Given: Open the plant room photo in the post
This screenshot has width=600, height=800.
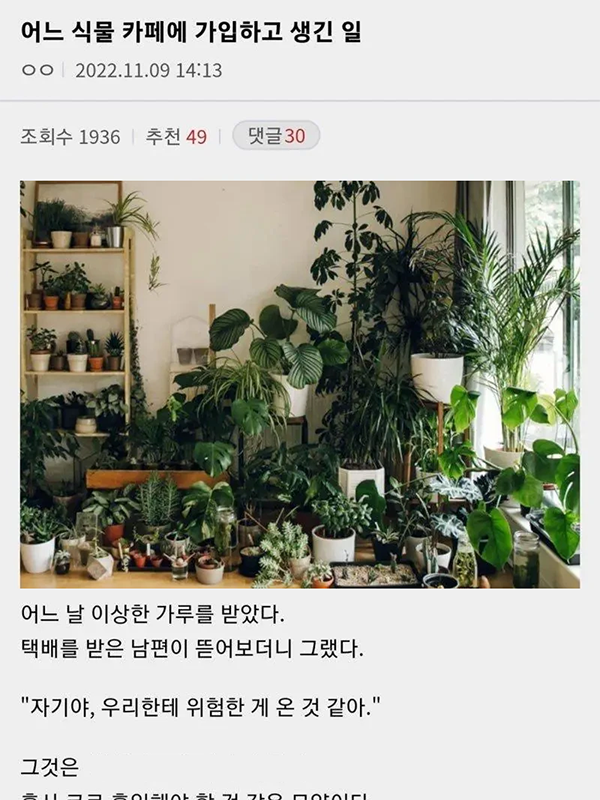Looking at the screenshot, I should (299, 384).
